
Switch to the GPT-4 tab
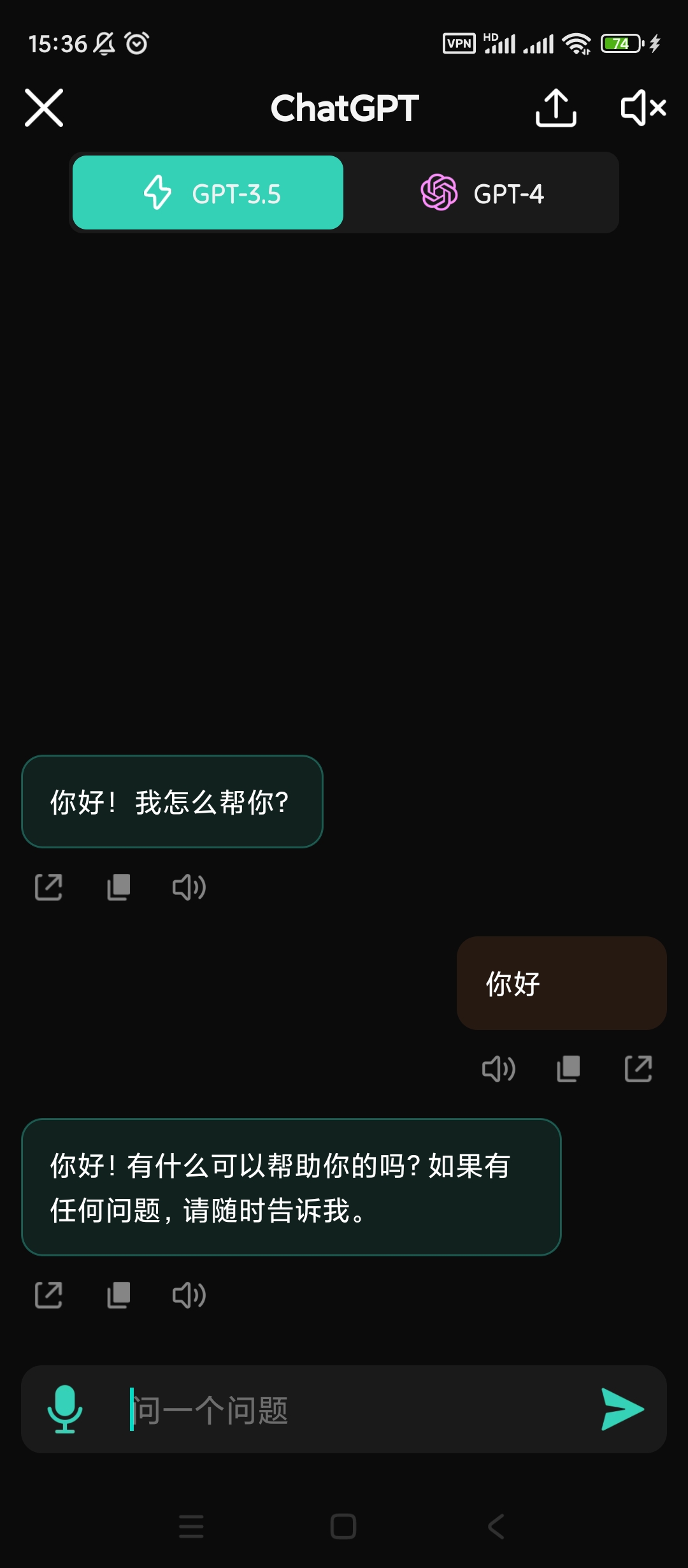pyautogui.click(x=482, y=192)
